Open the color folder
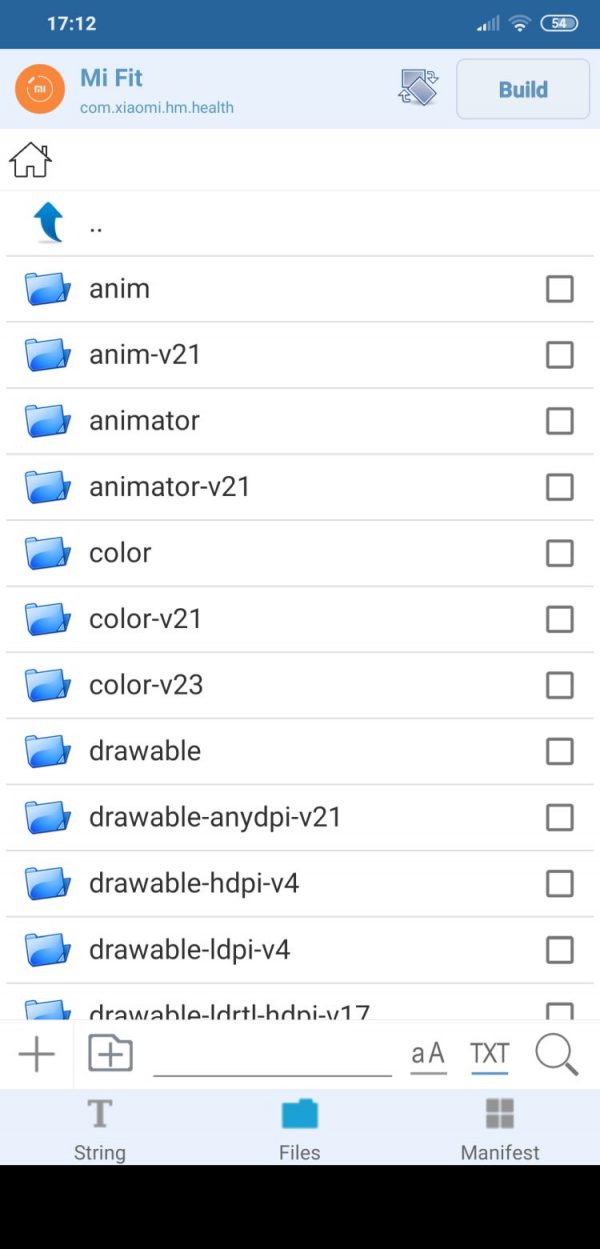The image size is (600, 1249). [300, 553]
